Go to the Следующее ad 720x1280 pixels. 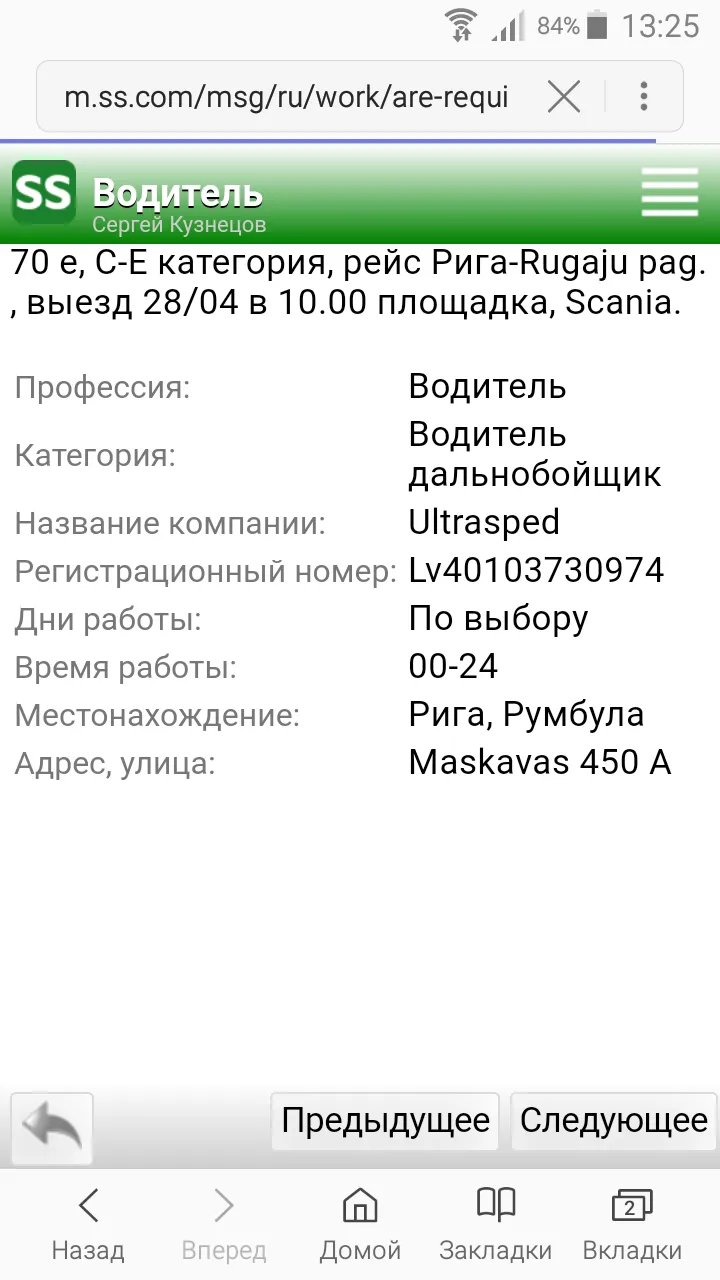[x=614, y=1120]
